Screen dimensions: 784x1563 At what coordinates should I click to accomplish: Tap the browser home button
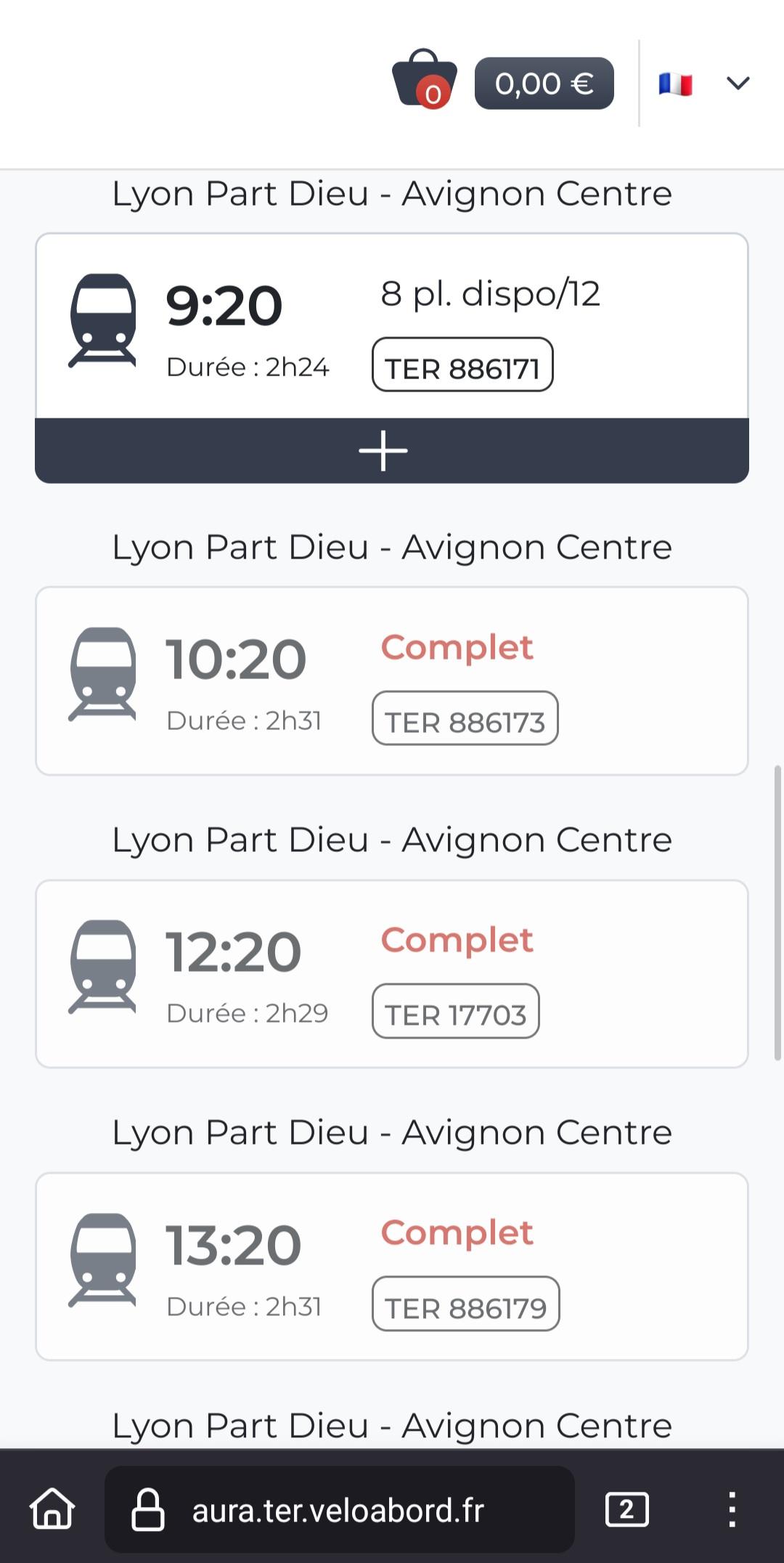coord(52,1509)
